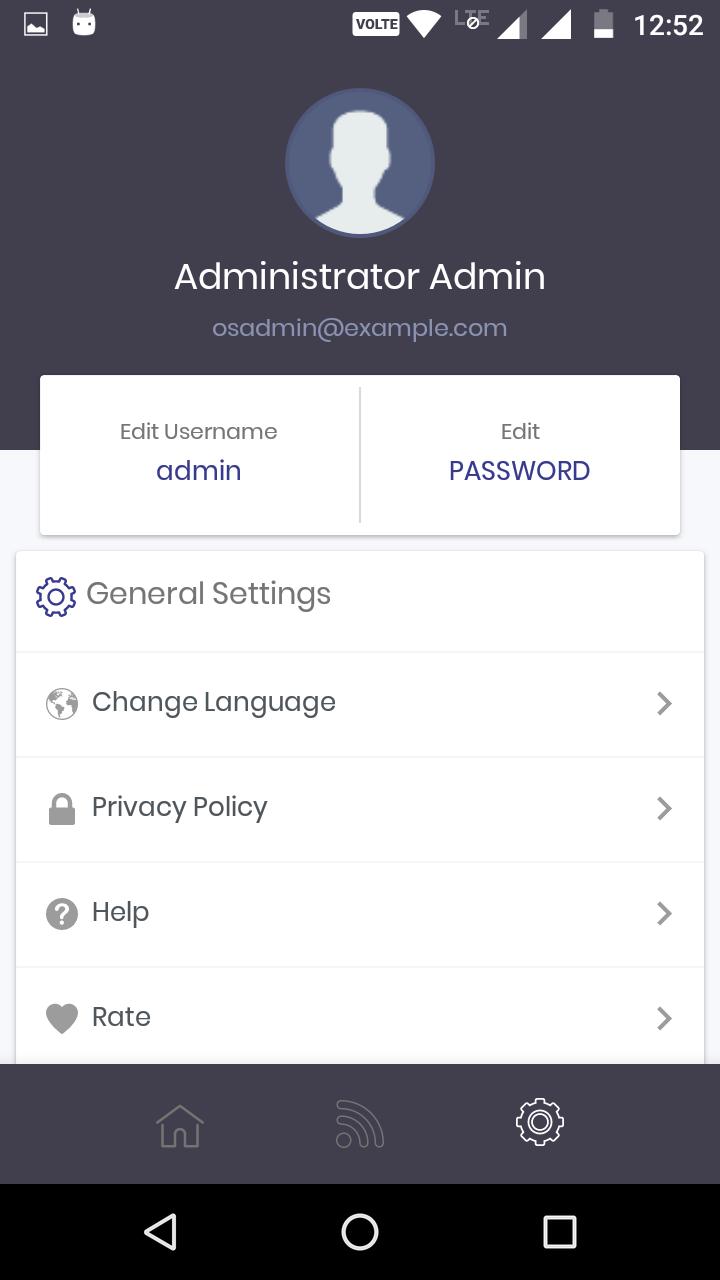
Task: Open the Privacy Policy
Action: (360, 808)
